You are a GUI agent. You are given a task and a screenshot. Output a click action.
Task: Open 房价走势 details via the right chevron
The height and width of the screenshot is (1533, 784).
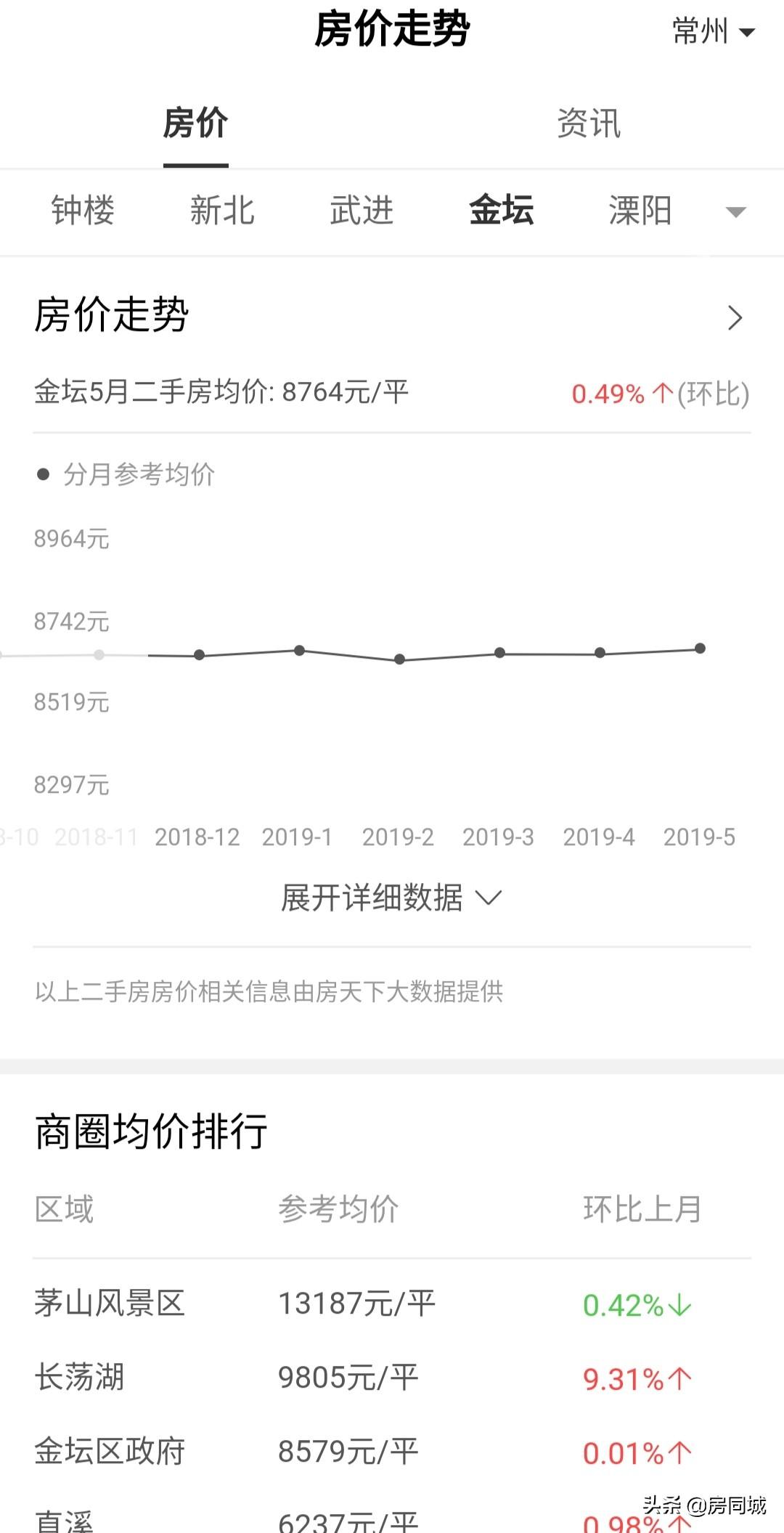coord(736,317)
